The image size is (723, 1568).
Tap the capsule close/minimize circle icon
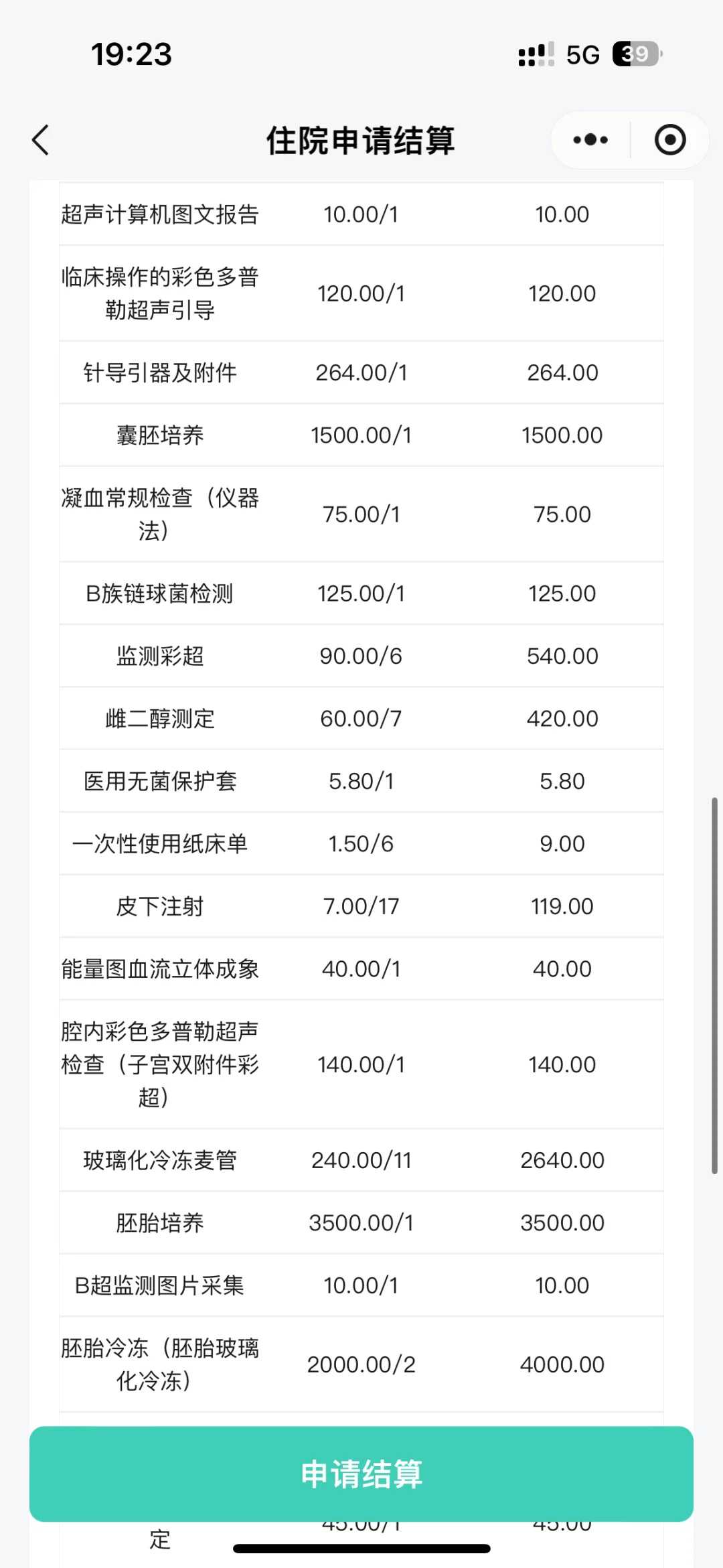click(x=670, y=140)
